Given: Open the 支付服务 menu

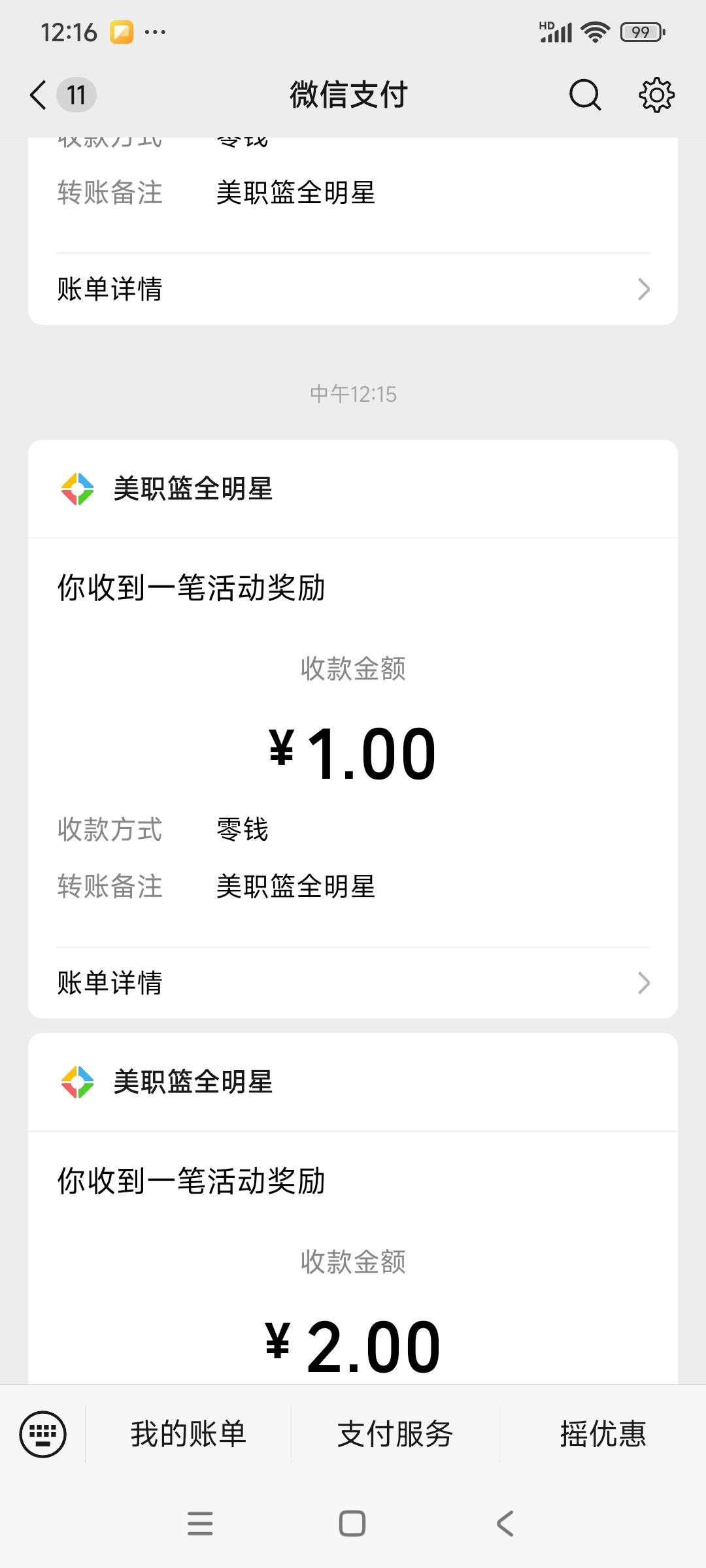Looking at the screenshot, I should [x=395, y=1434].
